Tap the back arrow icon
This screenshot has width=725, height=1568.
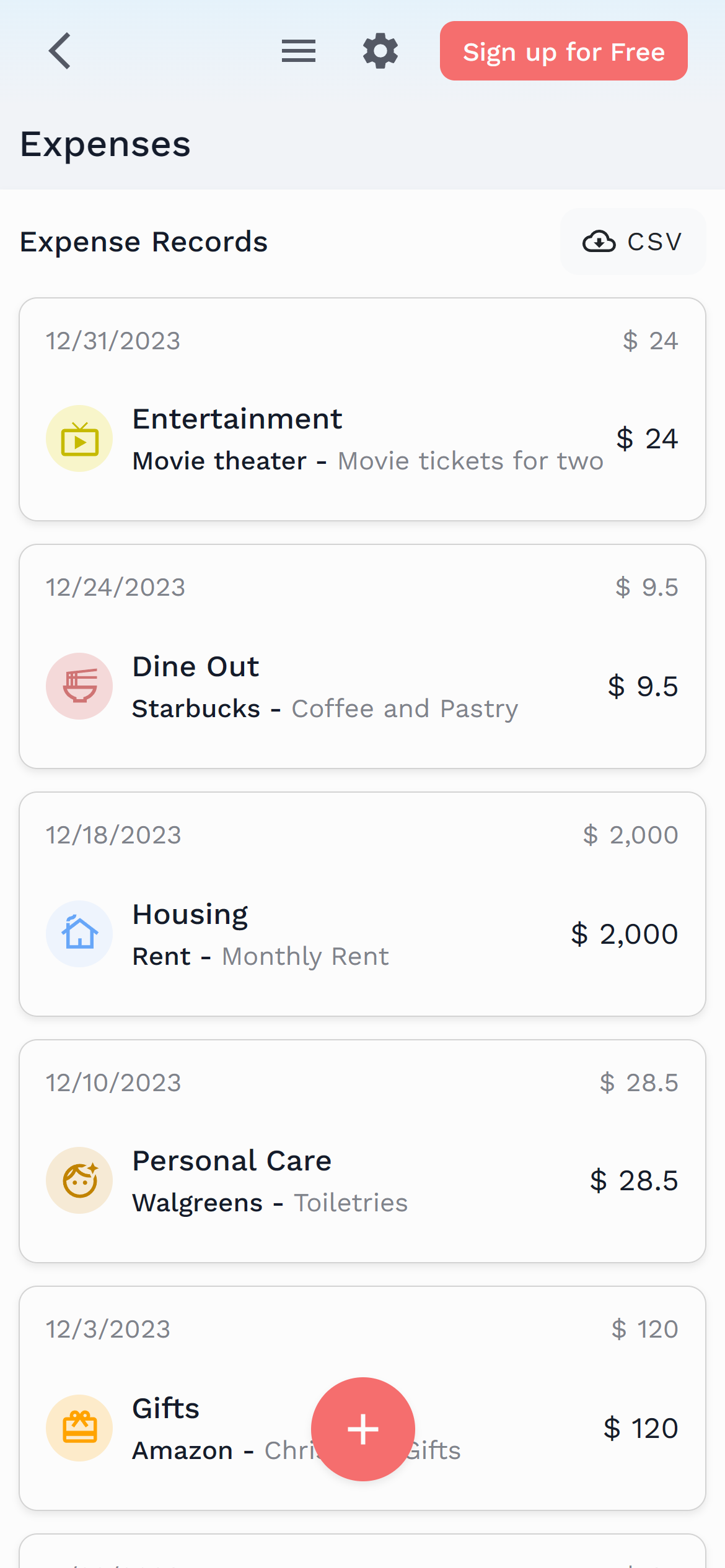click(x=60, y=51)
